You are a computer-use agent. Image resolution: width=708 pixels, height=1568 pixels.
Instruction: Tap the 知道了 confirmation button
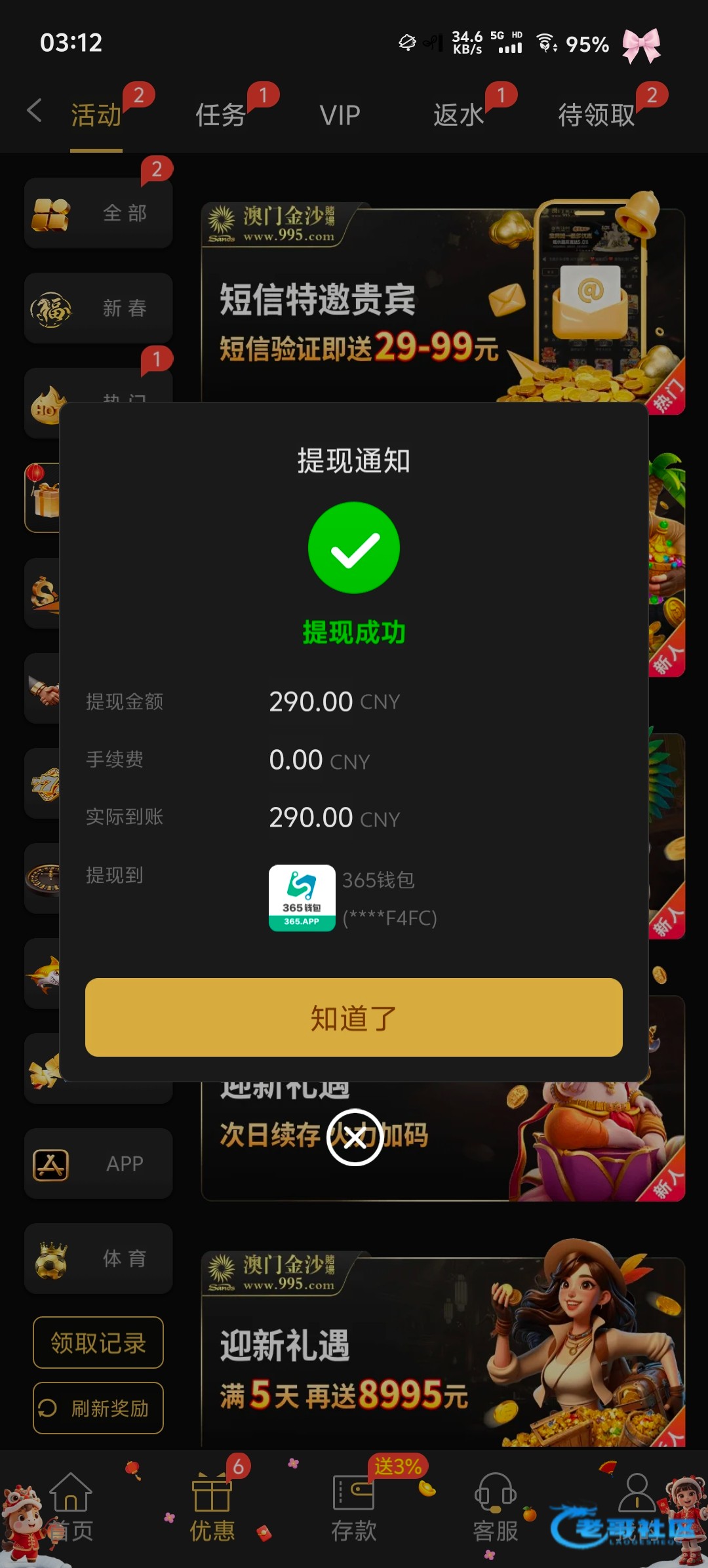[354, 1017]
